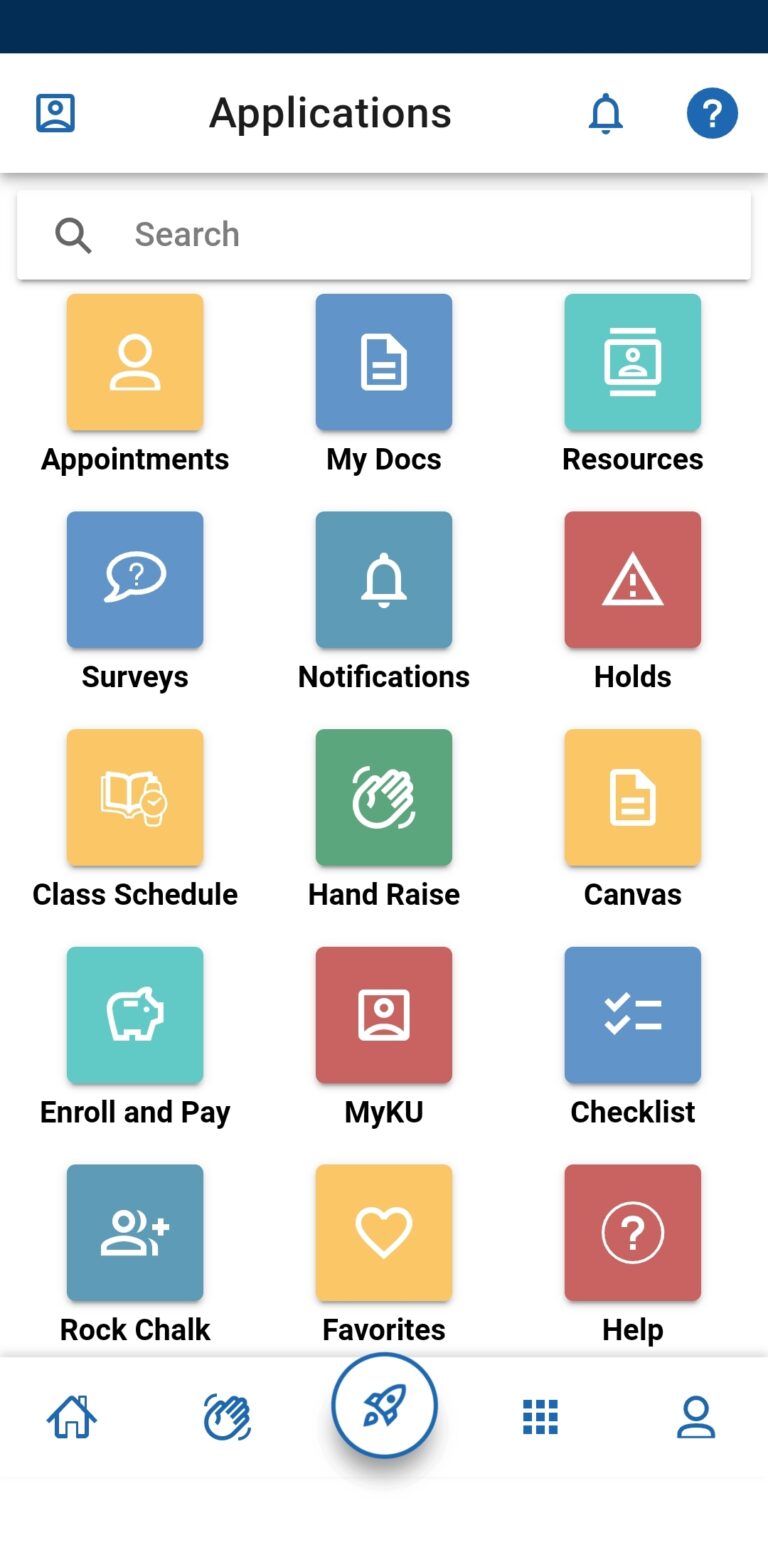Viewport: 768px width, 1545px height.
Task: Launch the MyKU app
Action: coord(383,1015)
